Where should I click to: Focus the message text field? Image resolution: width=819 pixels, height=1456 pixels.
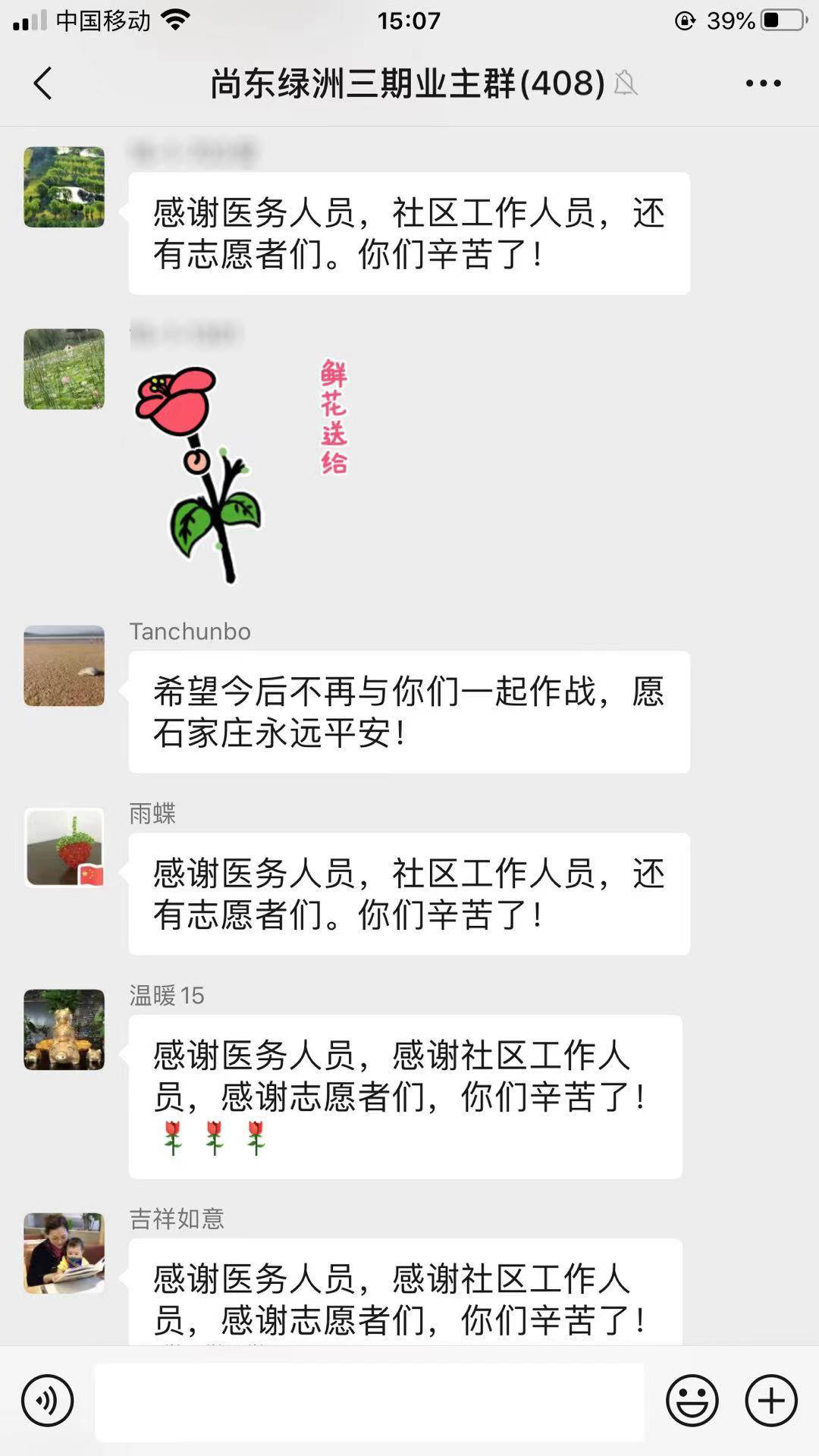[x=369, y=1401]
